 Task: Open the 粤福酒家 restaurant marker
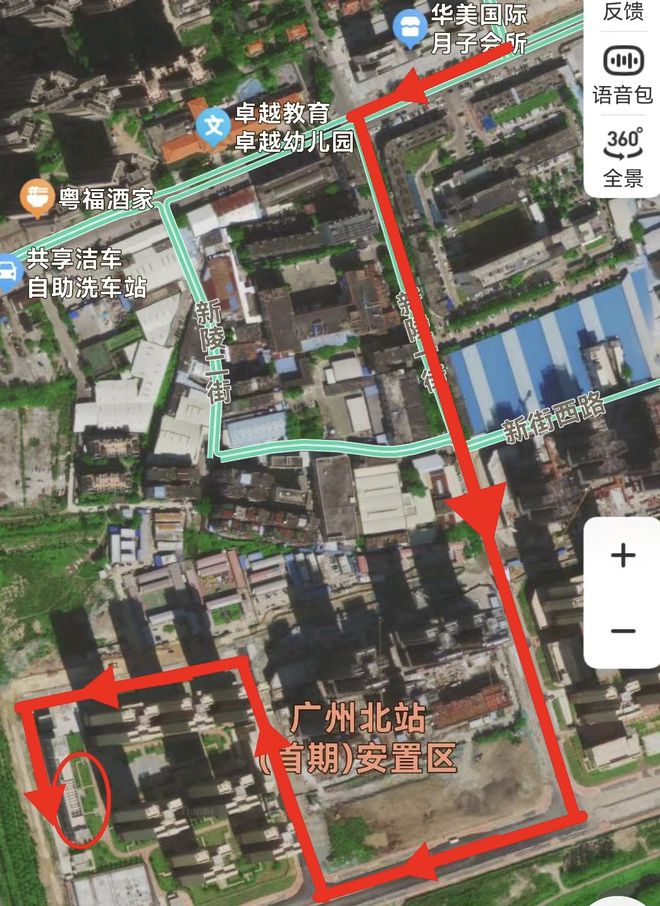36,198
